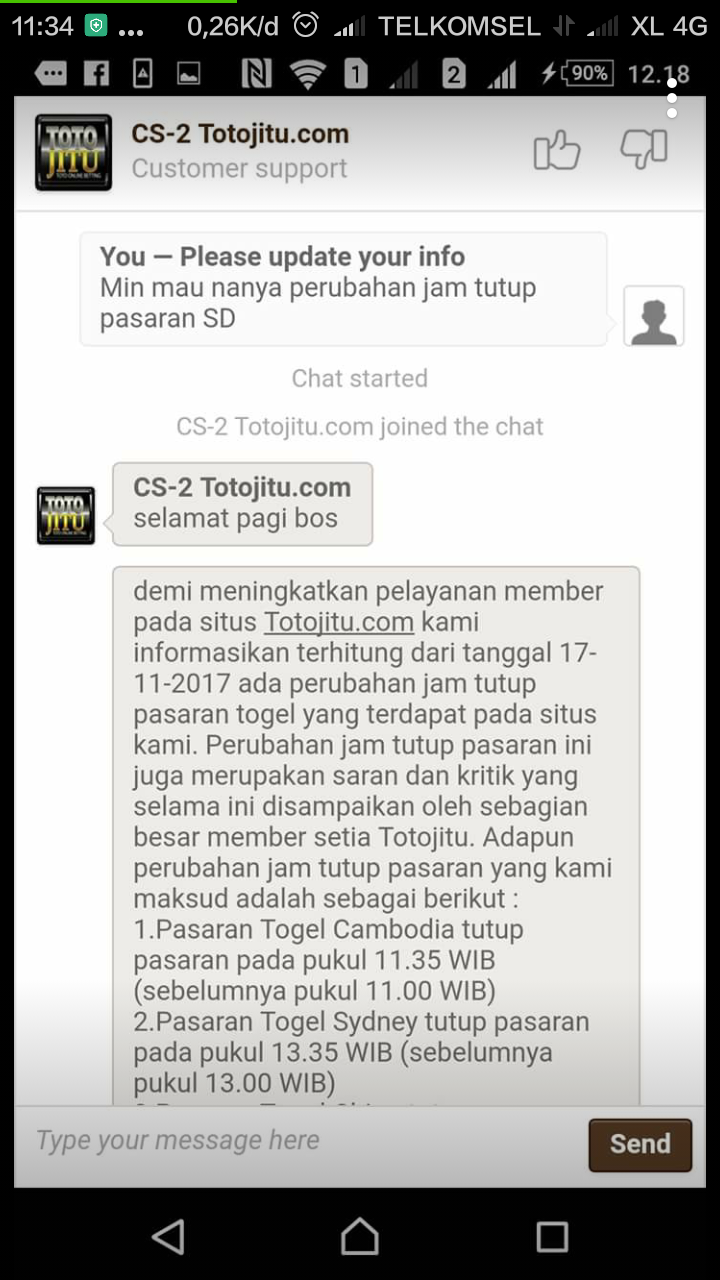This screenshot has width=720, height=1280.
Task: Send the chat message
Action: [639, 1144]
